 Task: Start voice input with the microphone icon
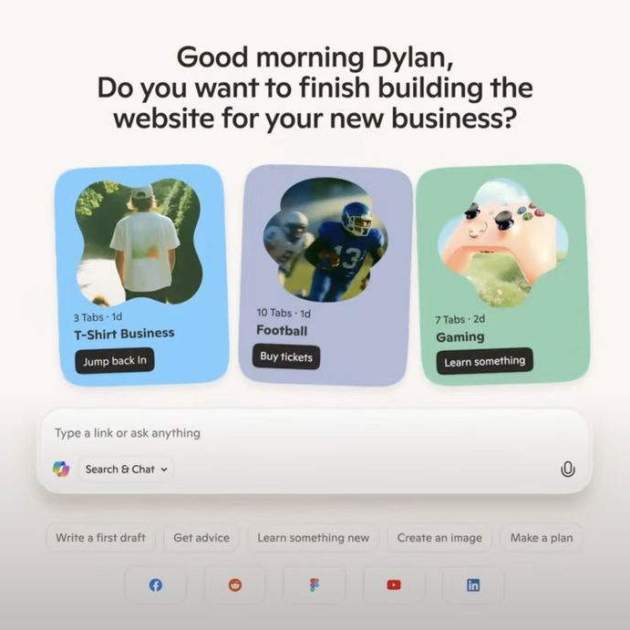568,469
